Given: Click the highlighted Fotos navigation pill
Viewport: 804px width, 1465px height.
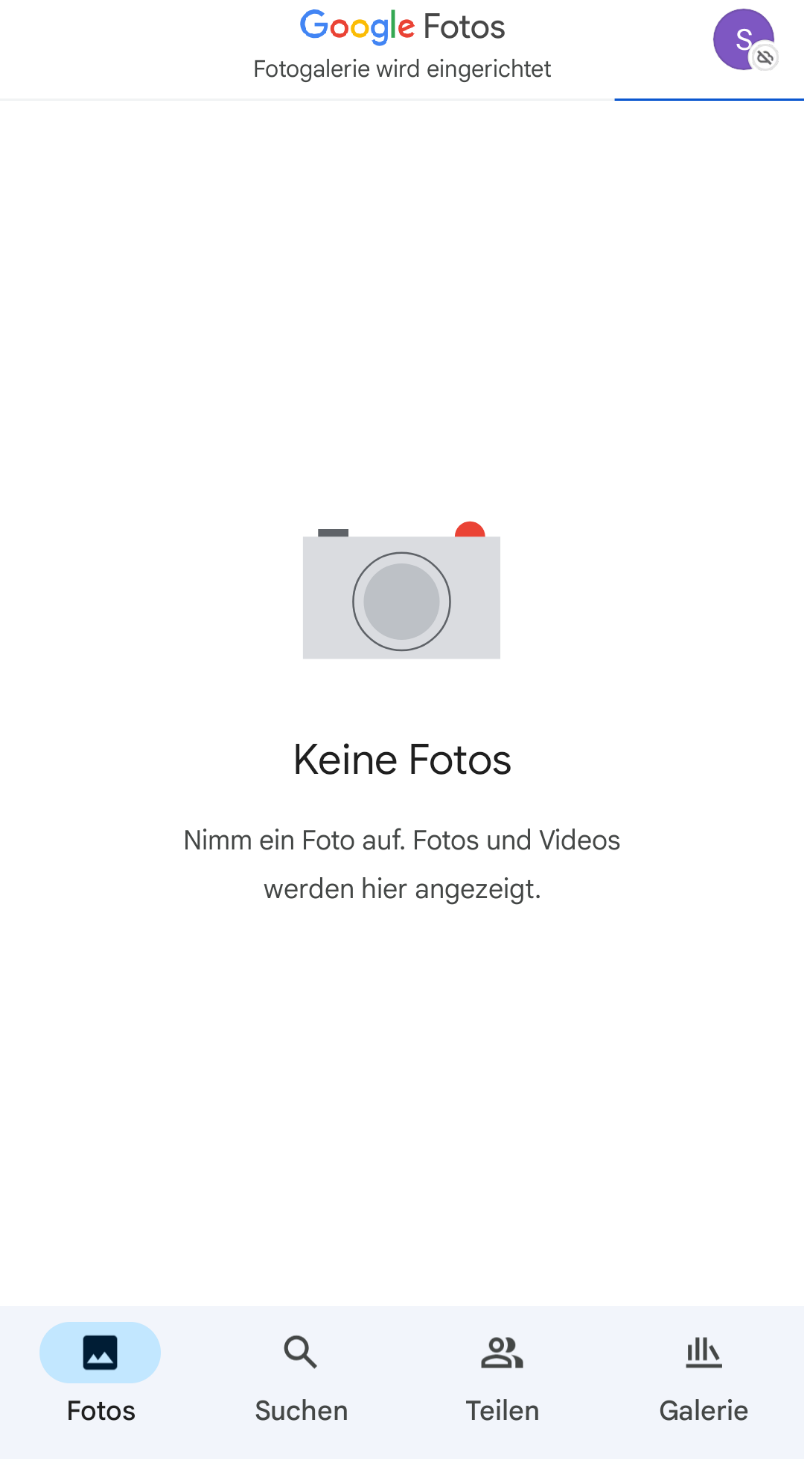Looking at the screenshot, I should pos(99,1352).
